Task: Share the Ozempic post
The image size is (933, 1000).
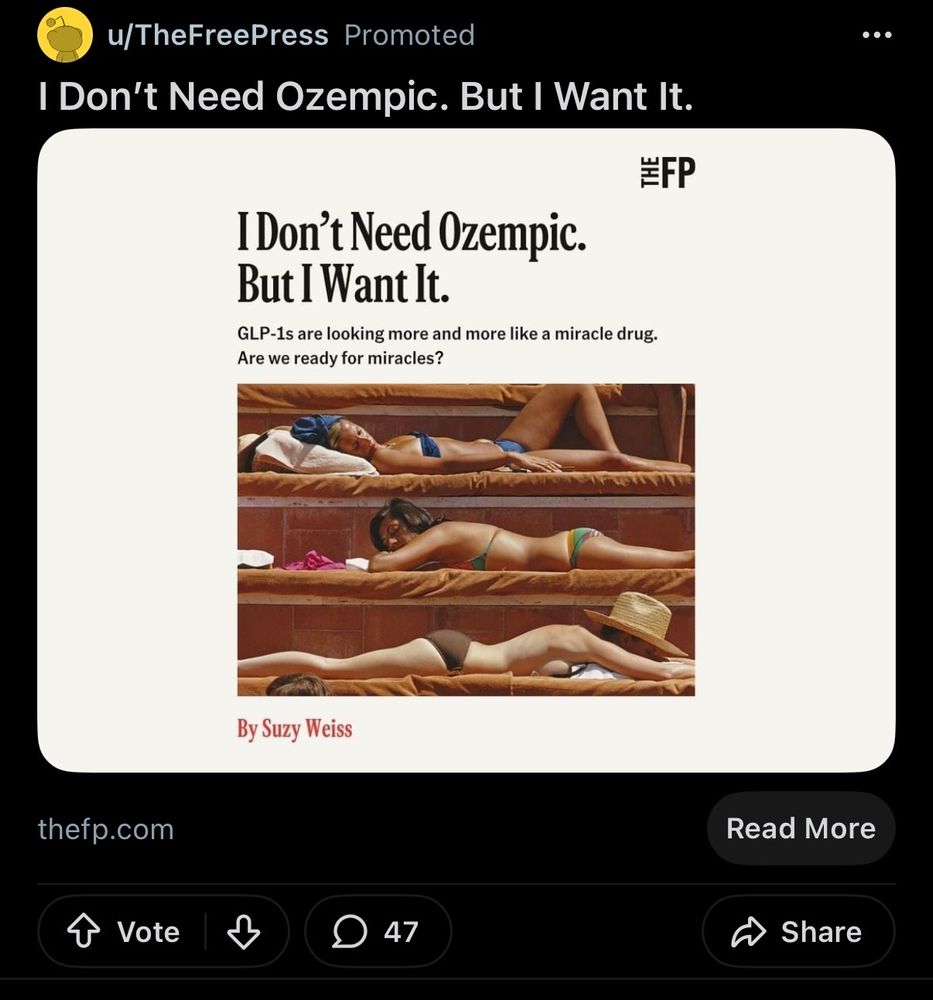Action: pos(797,931)
